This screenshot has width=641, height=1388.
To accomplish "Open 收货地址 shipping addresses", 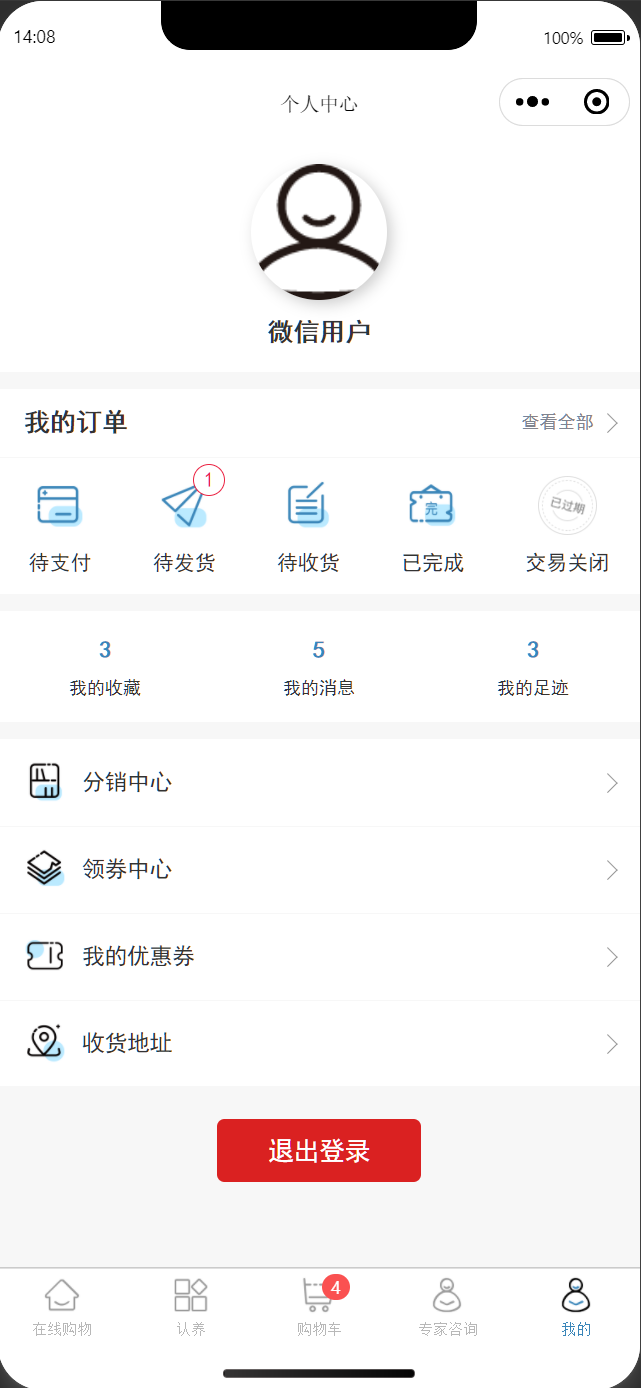I will click(x=320, y=1044).
